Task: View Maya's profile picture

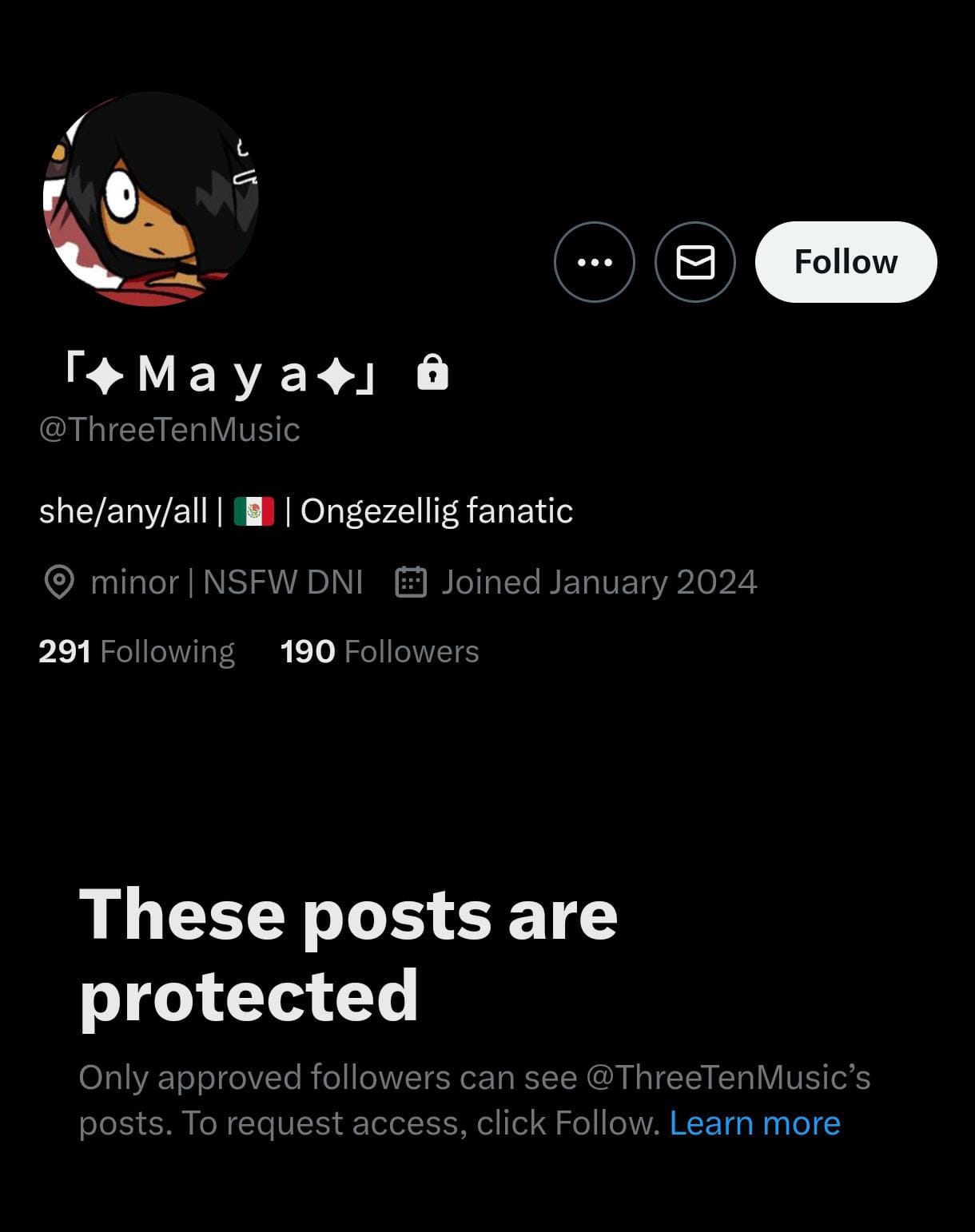Action: pos(150,198)
